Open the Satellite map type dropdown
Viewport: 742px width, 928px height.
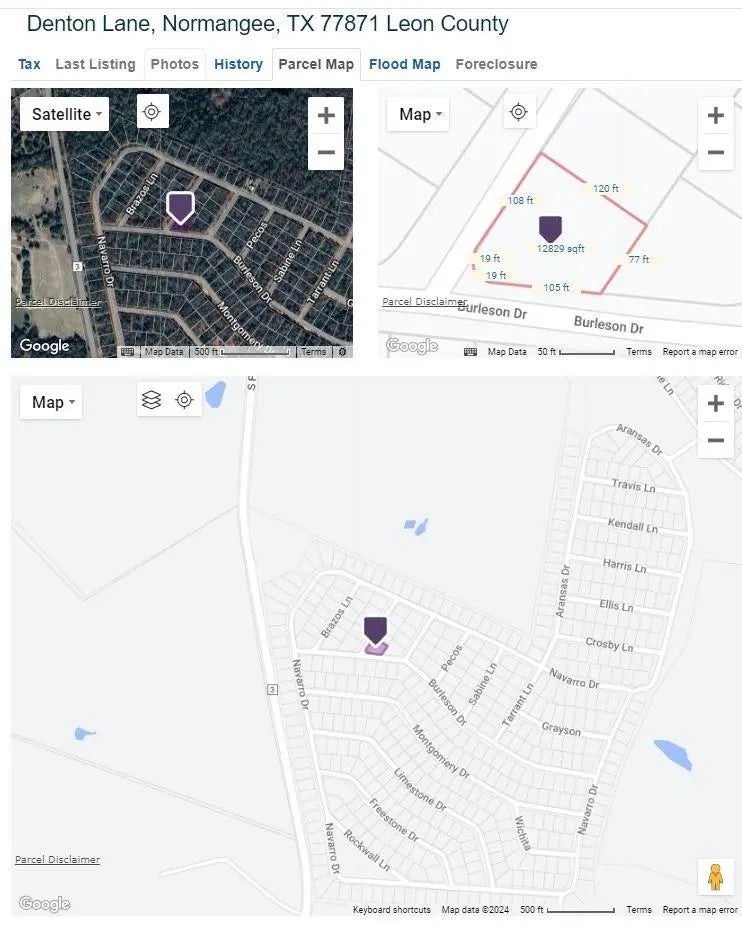pyautogui.click(x=66, y=114)
